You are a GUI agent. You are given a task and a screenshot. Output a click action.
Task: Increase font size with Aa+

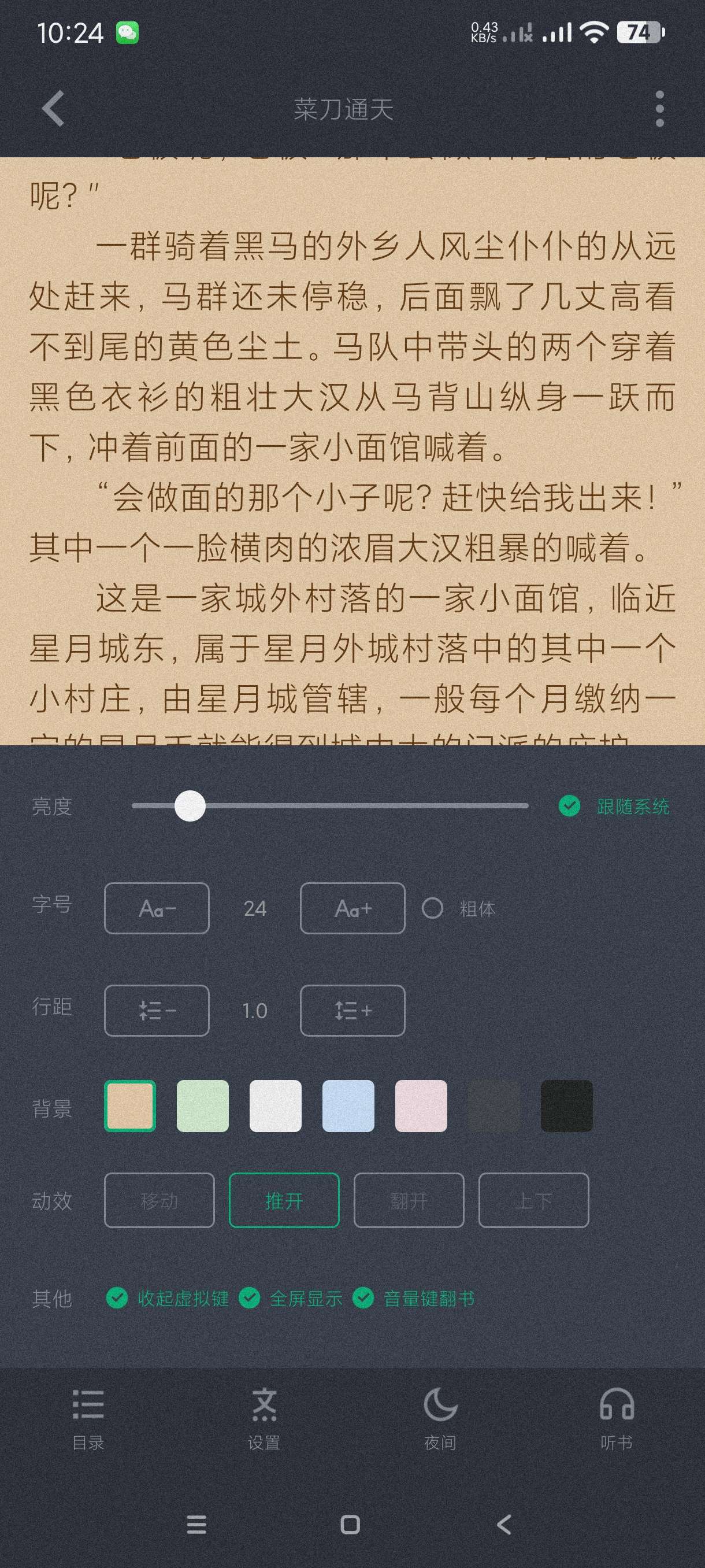[352, 908]
